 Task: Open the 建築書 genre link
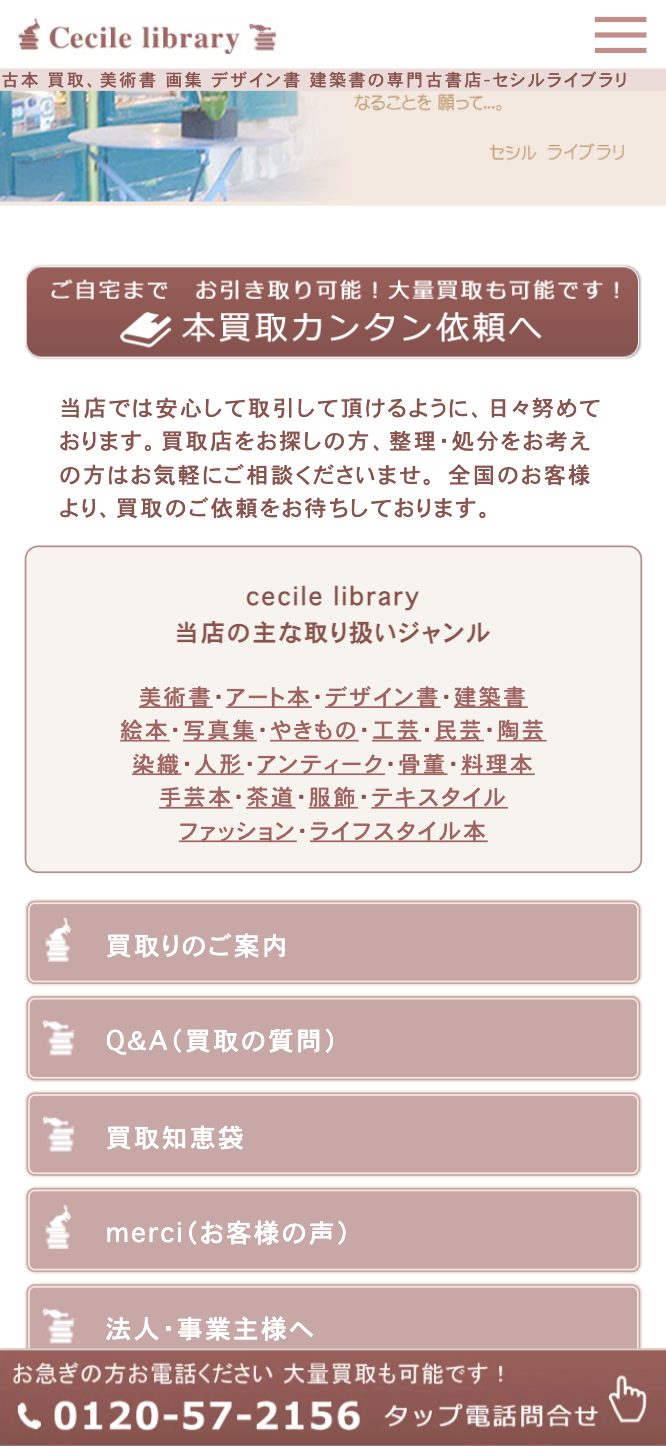[490, 697]
